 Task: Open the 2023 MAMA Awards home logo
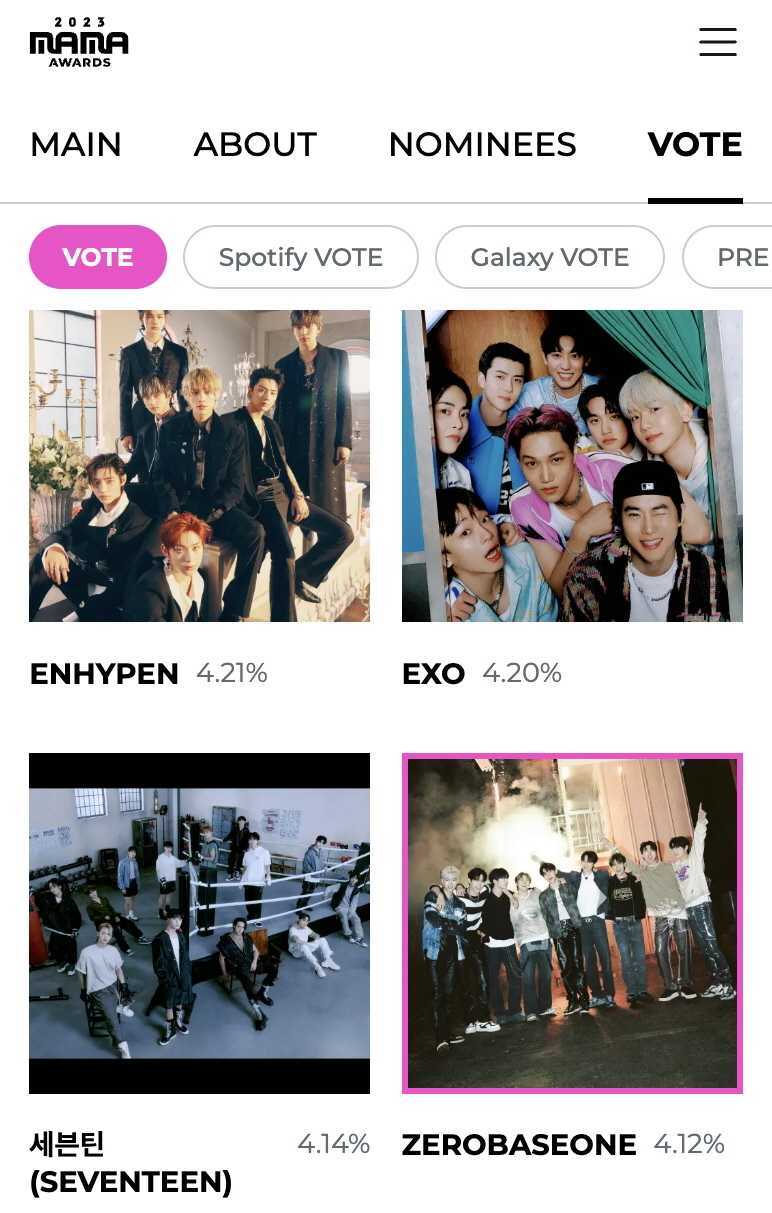tap(79, 42)
